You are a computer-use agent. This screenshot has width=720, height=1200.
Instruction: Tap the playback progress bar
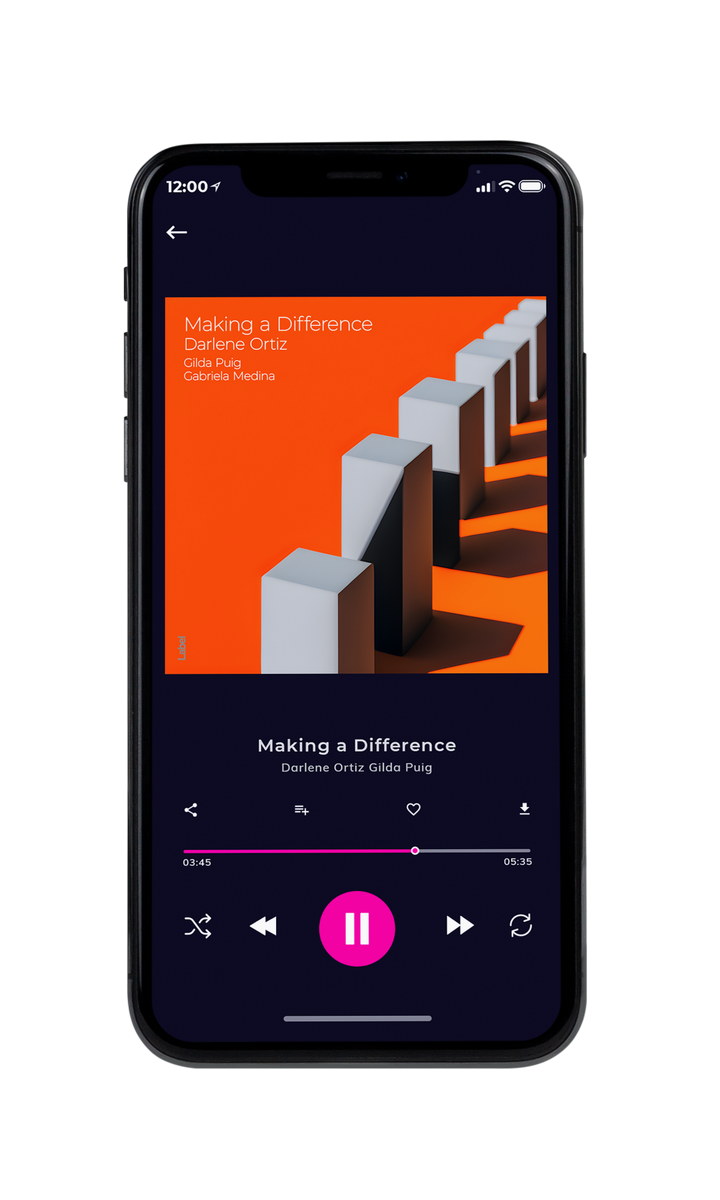[x=357, y=851]
